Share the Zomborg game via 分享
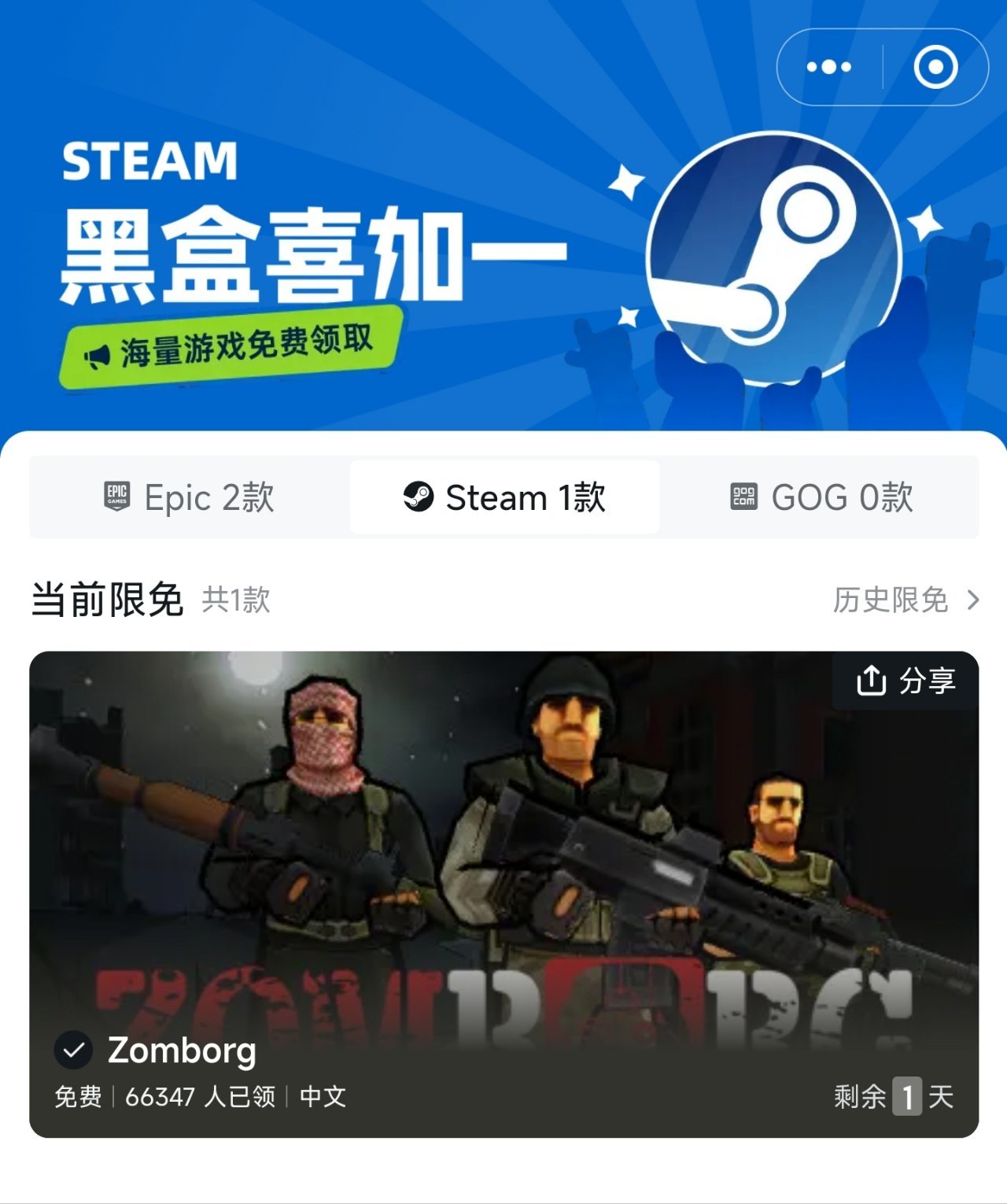Image resolution: width=1007 pixels, height=1204 pixels. point(906,681)
